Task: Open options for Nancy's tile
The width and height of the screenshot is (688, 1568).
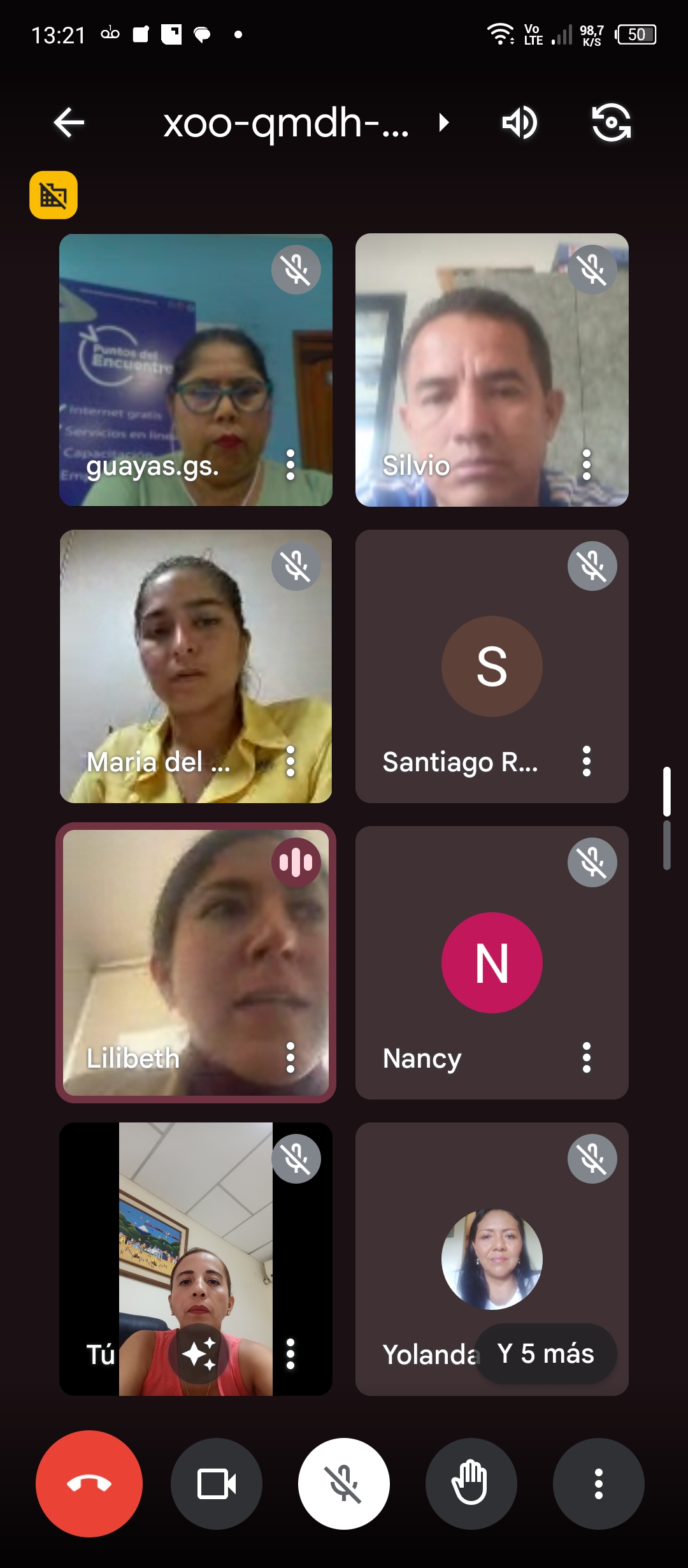Action: [x=587, y=1057]
